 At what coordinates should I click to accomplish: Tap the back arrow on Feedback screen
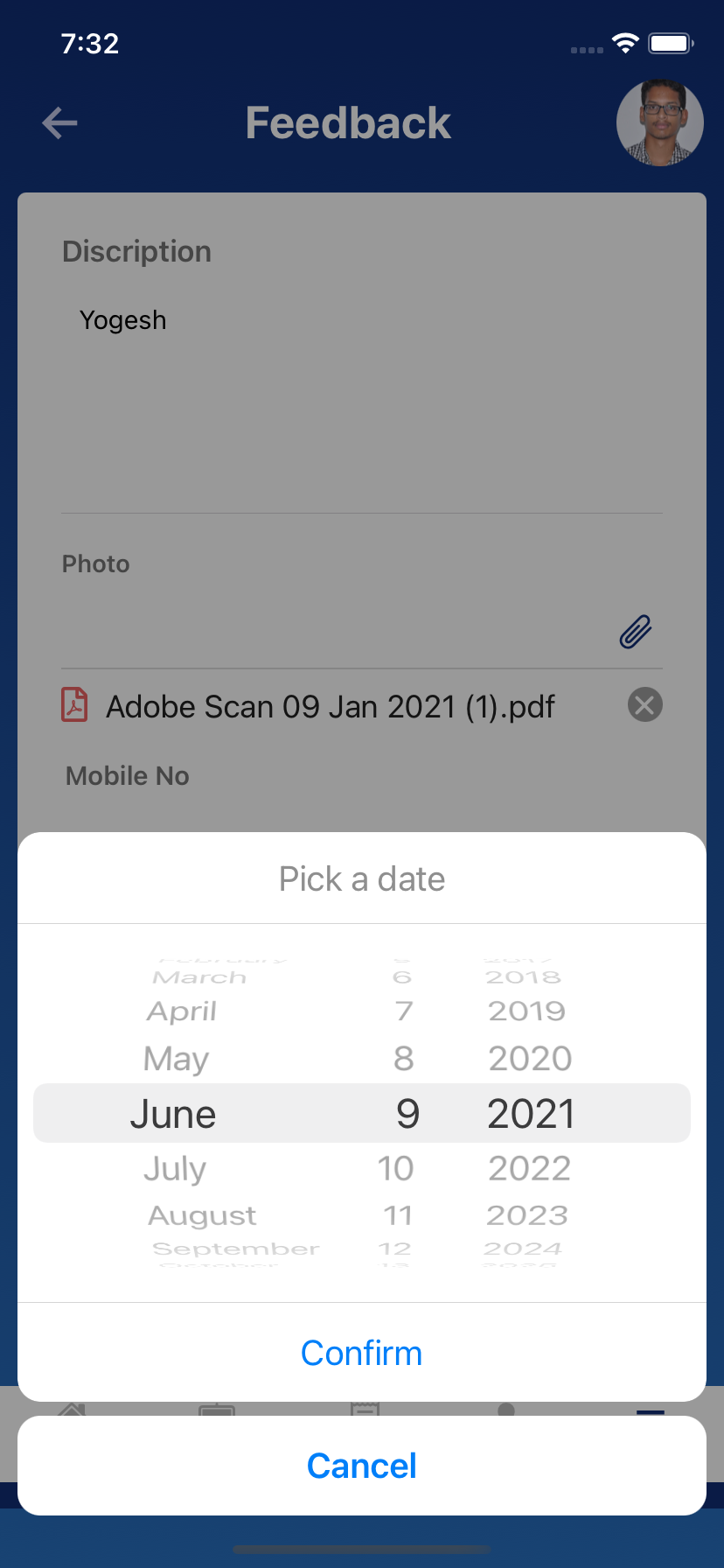click(x=59, y=122)
